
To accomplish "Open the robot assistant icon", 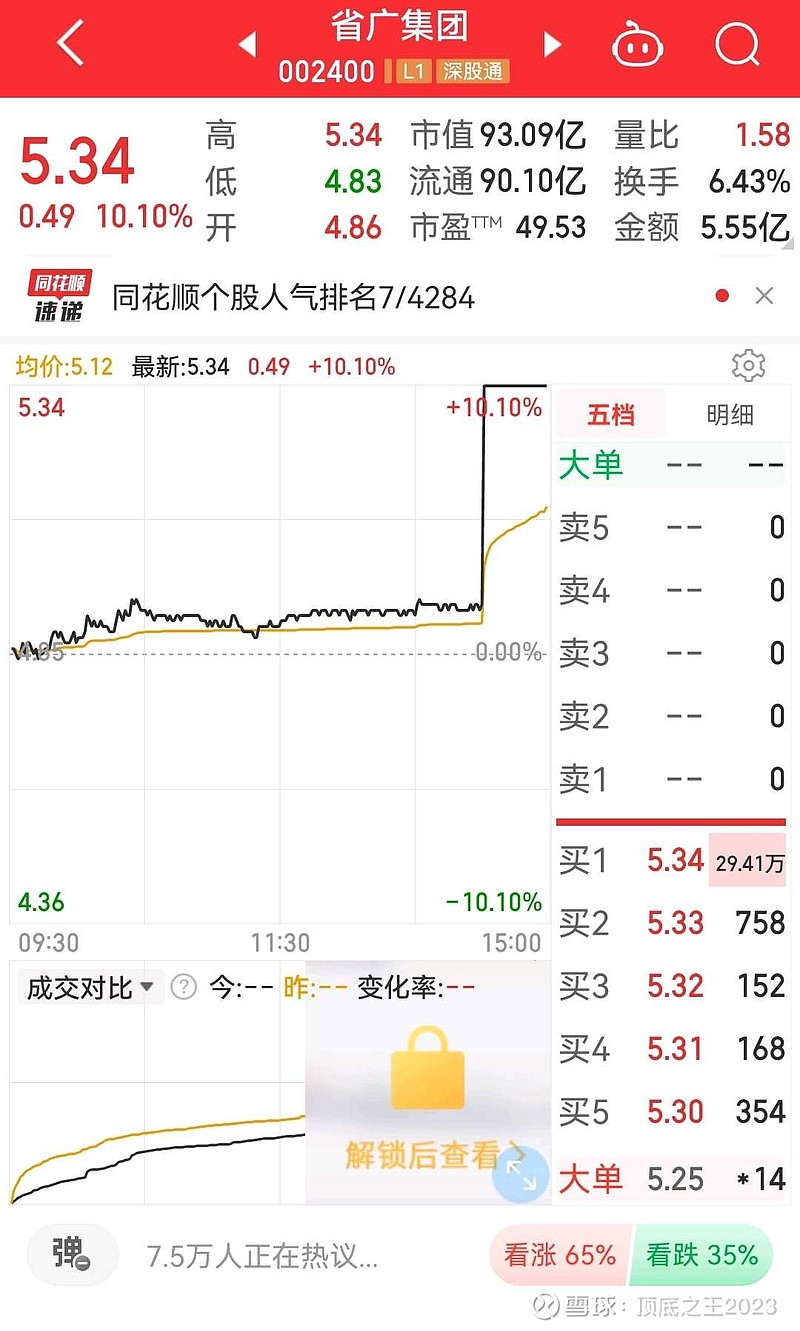I will [x=638, y=45].
